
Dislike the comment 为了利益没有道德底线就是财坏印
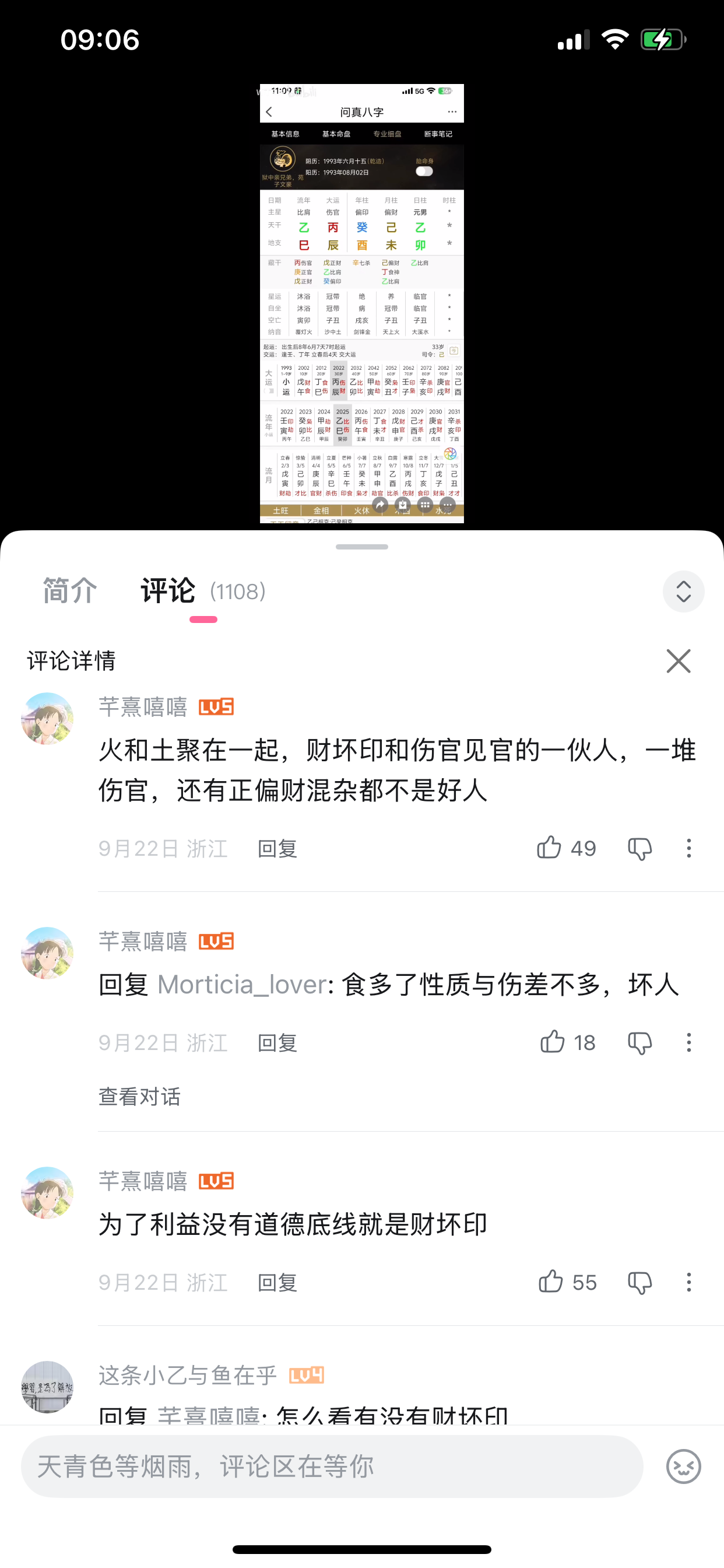pyautogui.click(x=639, y=1282)
